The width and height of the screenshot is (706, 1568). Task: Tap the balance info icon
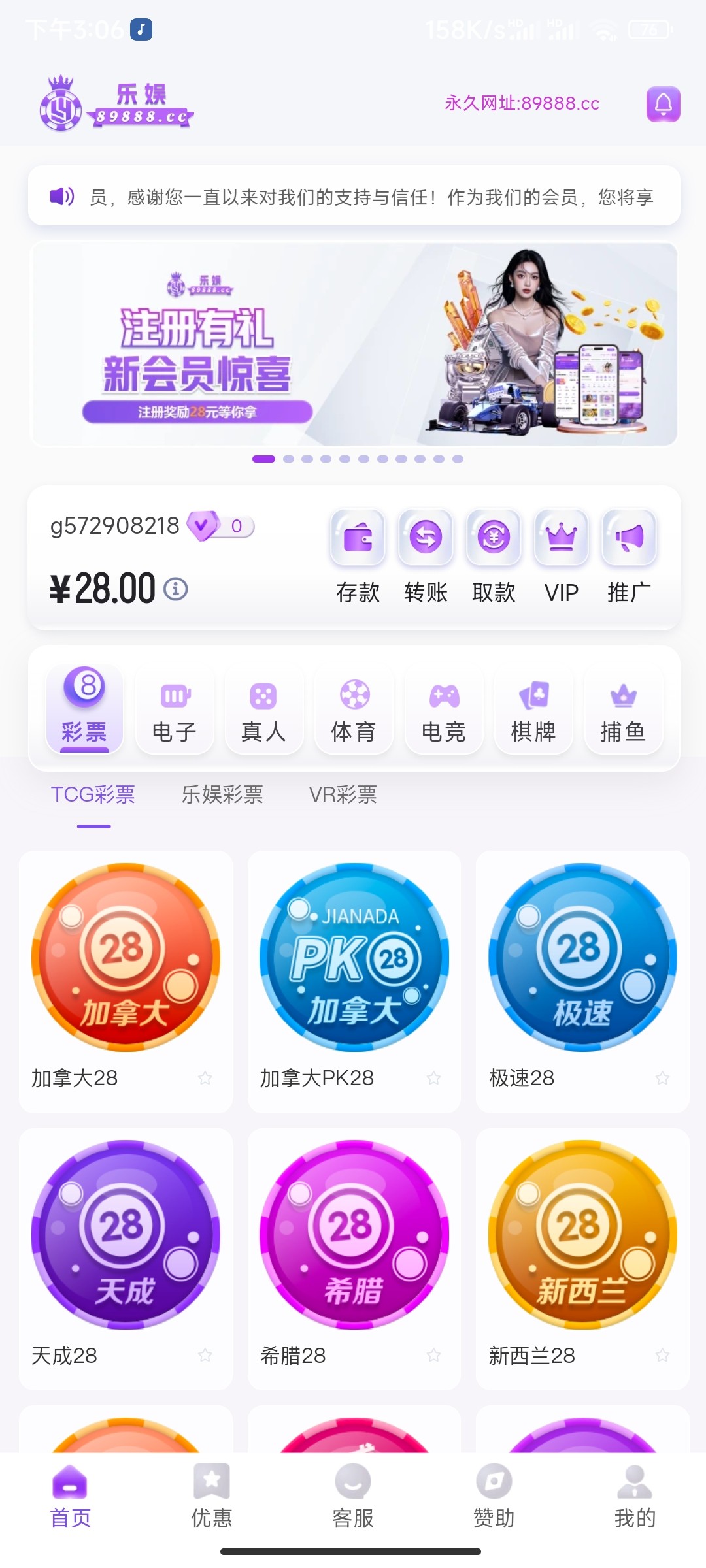coord(175,589)
